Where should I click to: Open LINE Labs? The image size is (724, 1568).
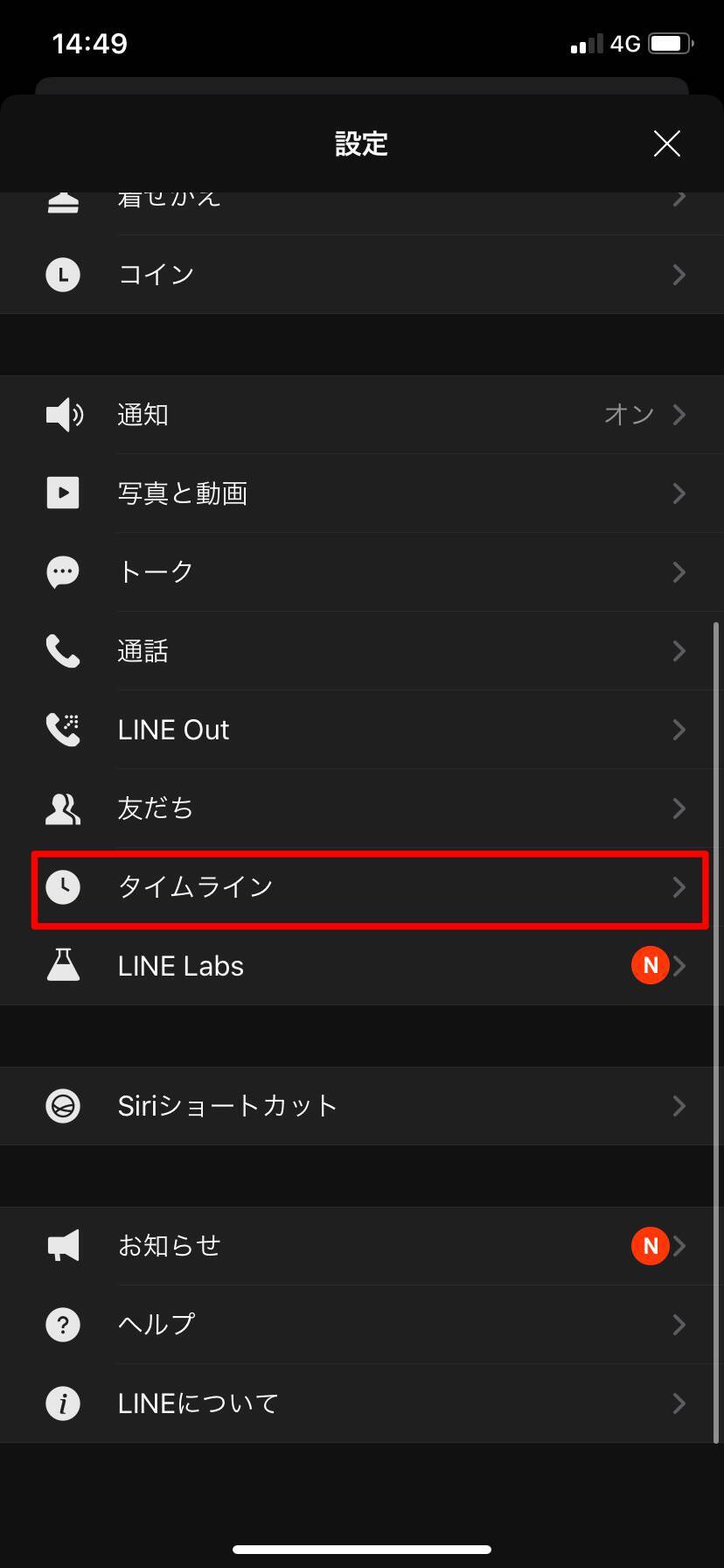point(362,966)
